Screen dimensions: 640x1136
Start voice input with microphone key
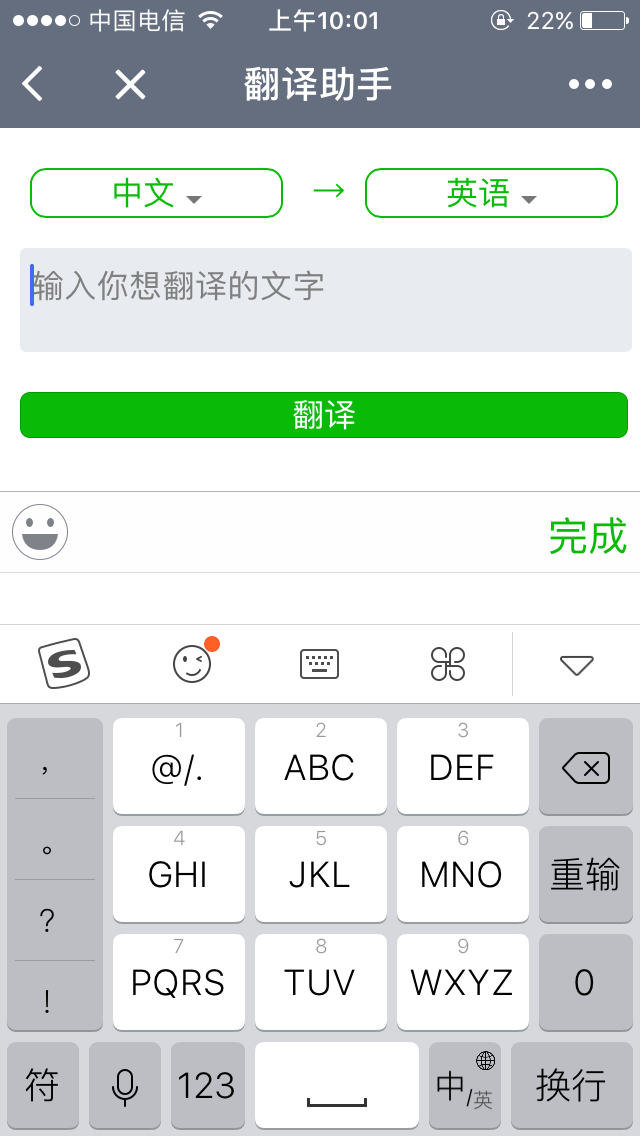click(125, 1085)
